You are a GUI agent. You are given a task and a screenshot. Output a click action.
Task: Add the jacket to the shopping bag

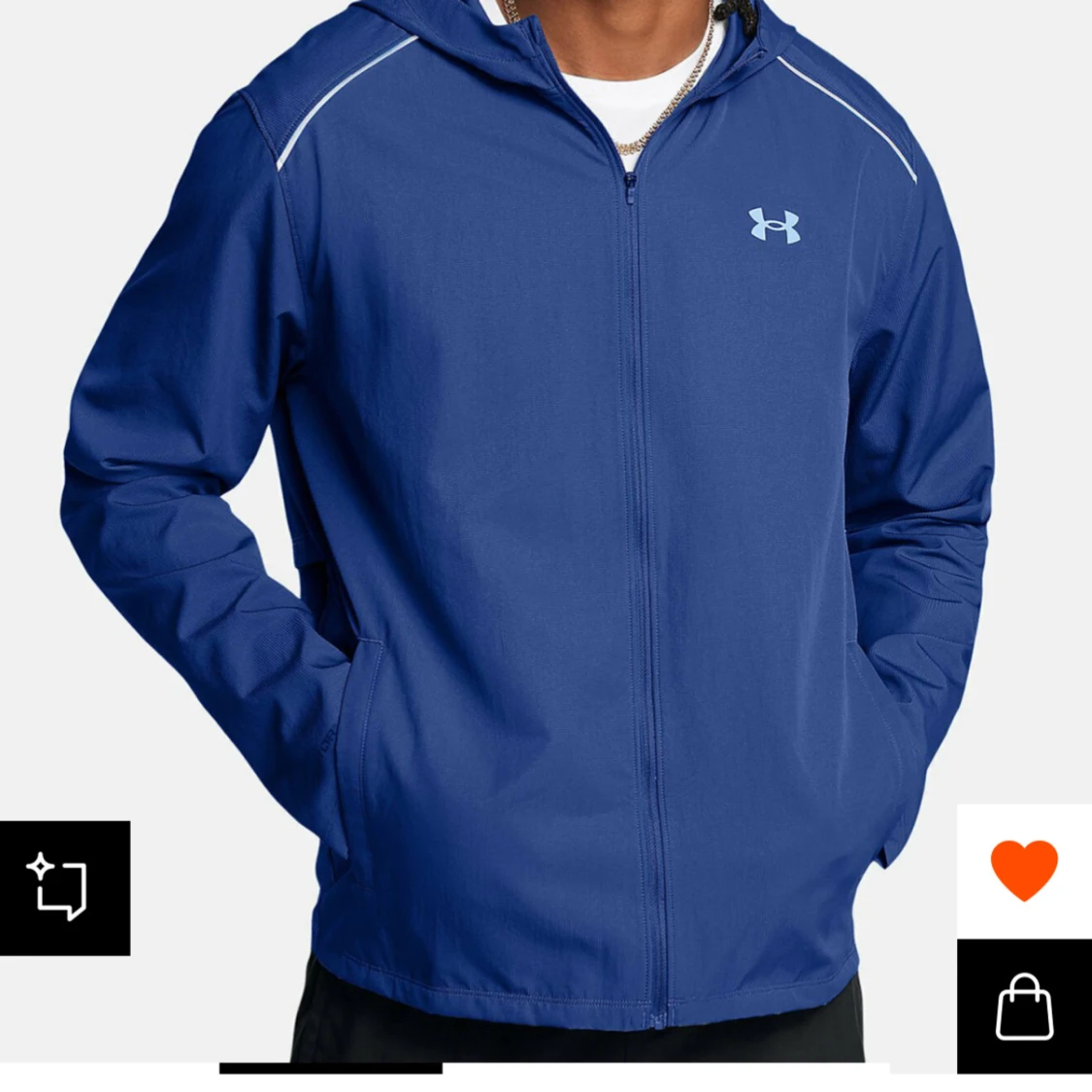[x=1024, y=1007]
